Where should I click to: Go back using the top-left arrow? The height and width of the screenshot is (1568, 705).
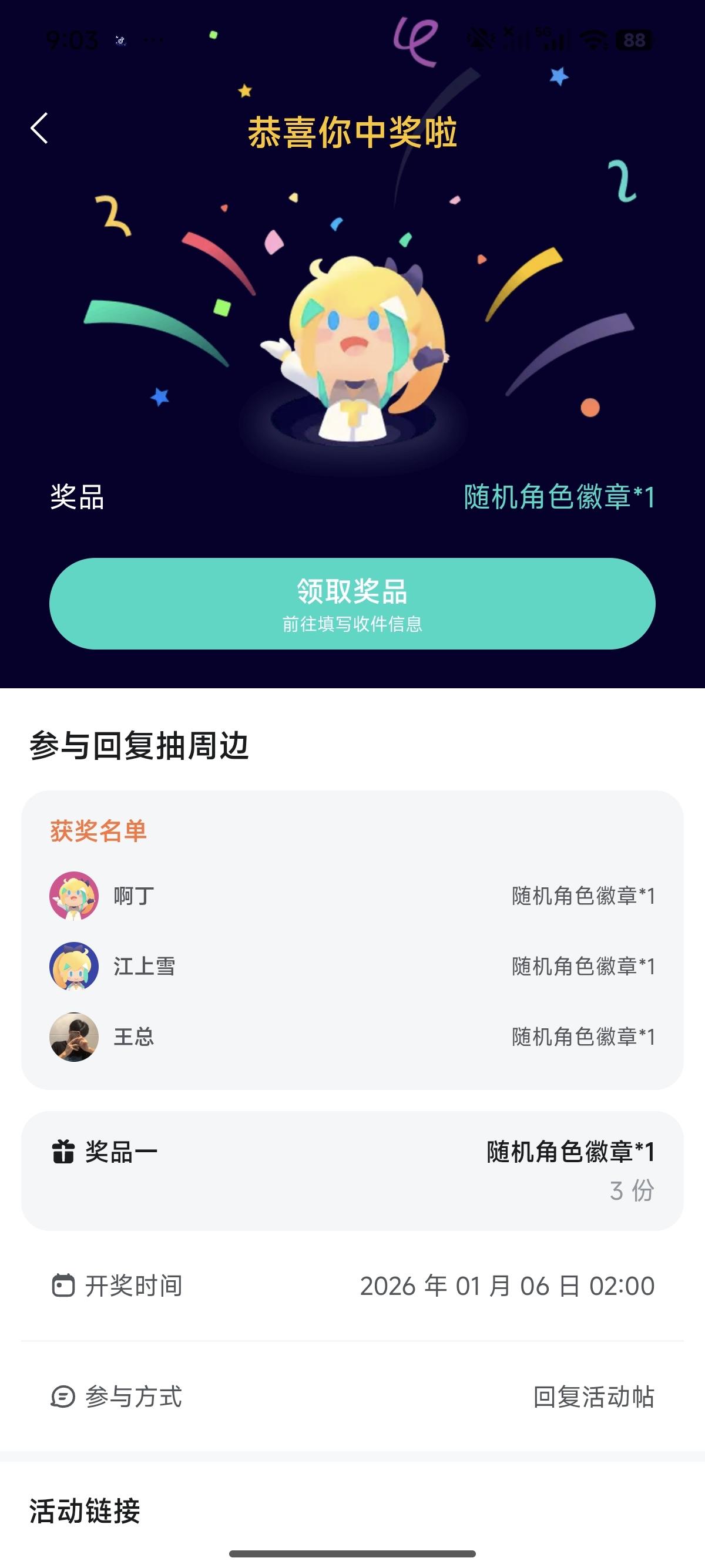tap(39, 129)
